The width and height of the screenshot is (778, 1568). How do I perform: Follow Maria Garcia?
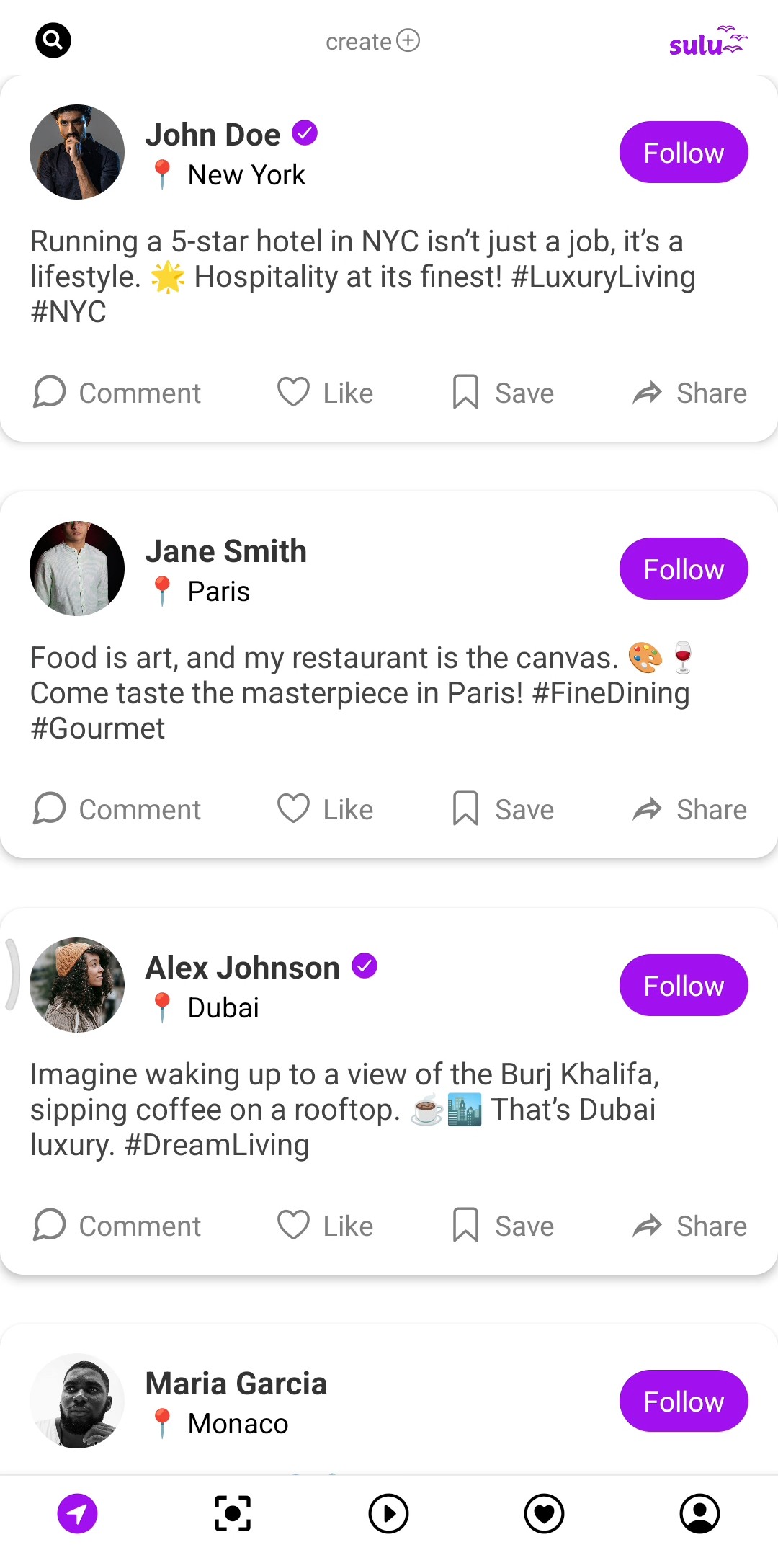pos(683,1402)
